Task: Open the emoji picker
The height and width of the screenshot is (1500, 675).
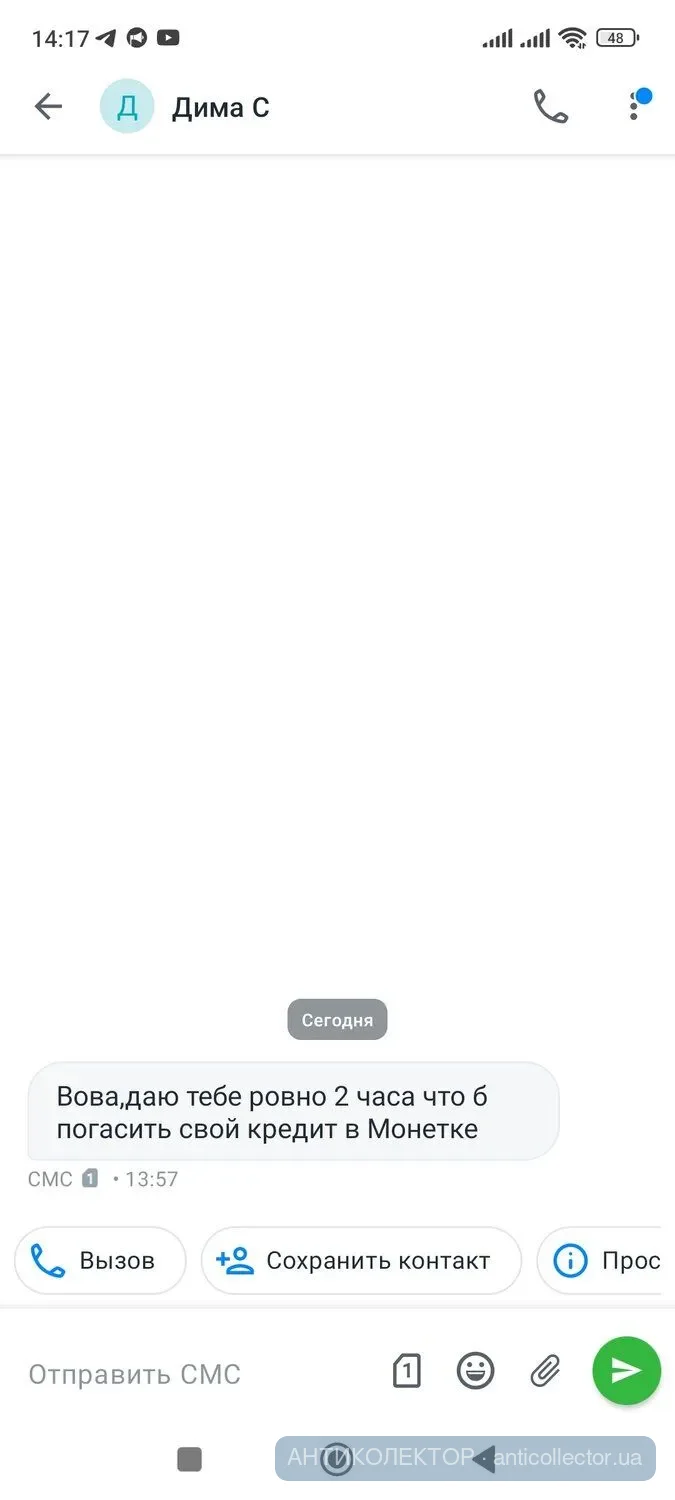Action: tap(476, 1371)
